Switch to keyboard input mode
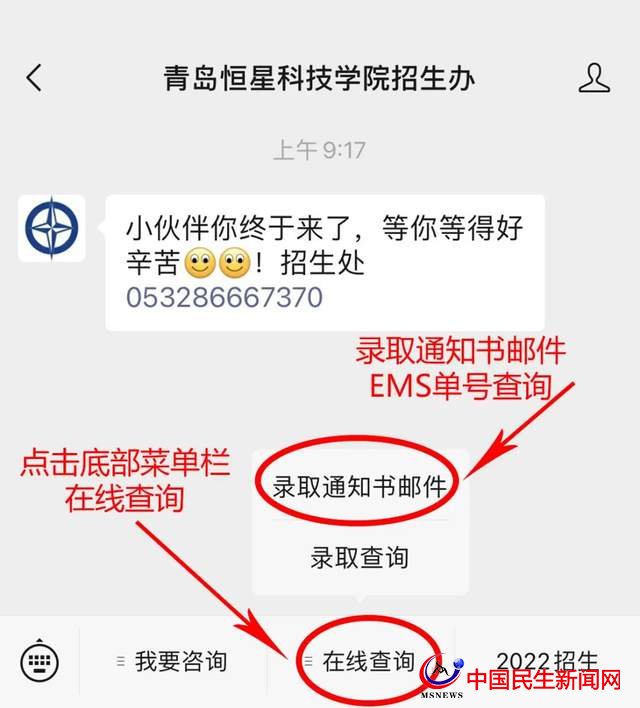 click(x=40, y=661)
